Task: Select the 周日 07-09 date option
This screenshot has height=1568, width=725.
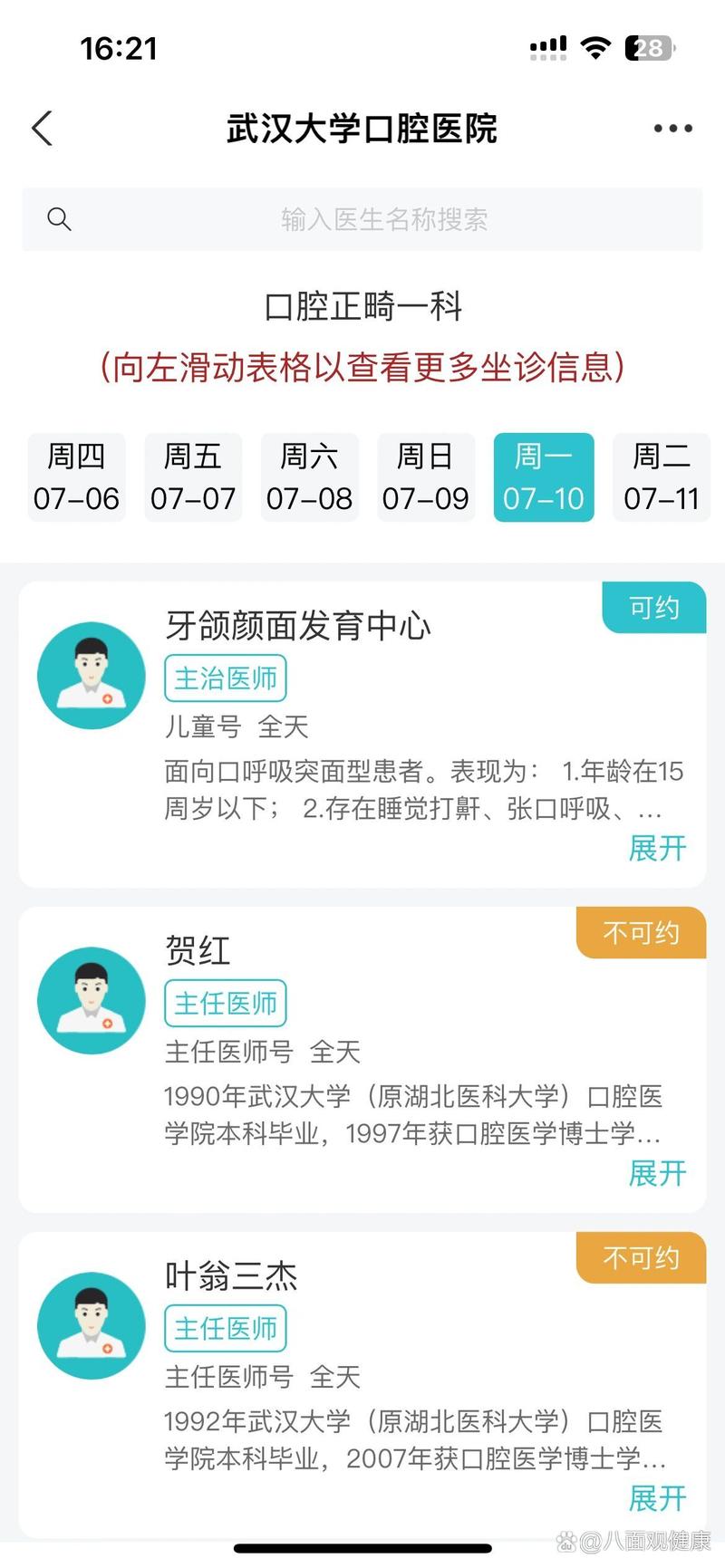Action: point(426,477)
